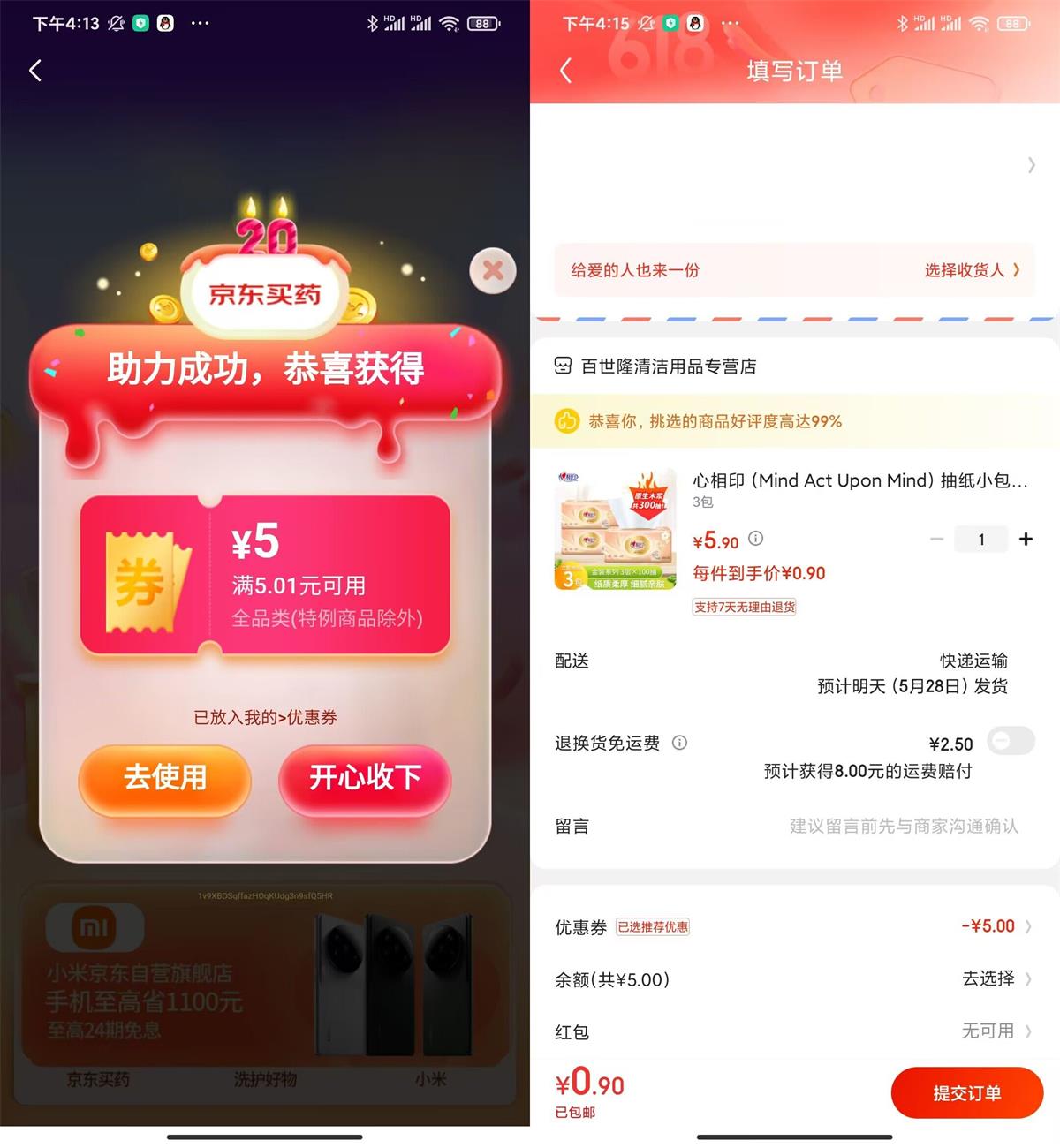This screenshot has height=1148, width=1060.
Task: Tap the back arrow on the coupon popup screen
Action: (x=35, y=70)
